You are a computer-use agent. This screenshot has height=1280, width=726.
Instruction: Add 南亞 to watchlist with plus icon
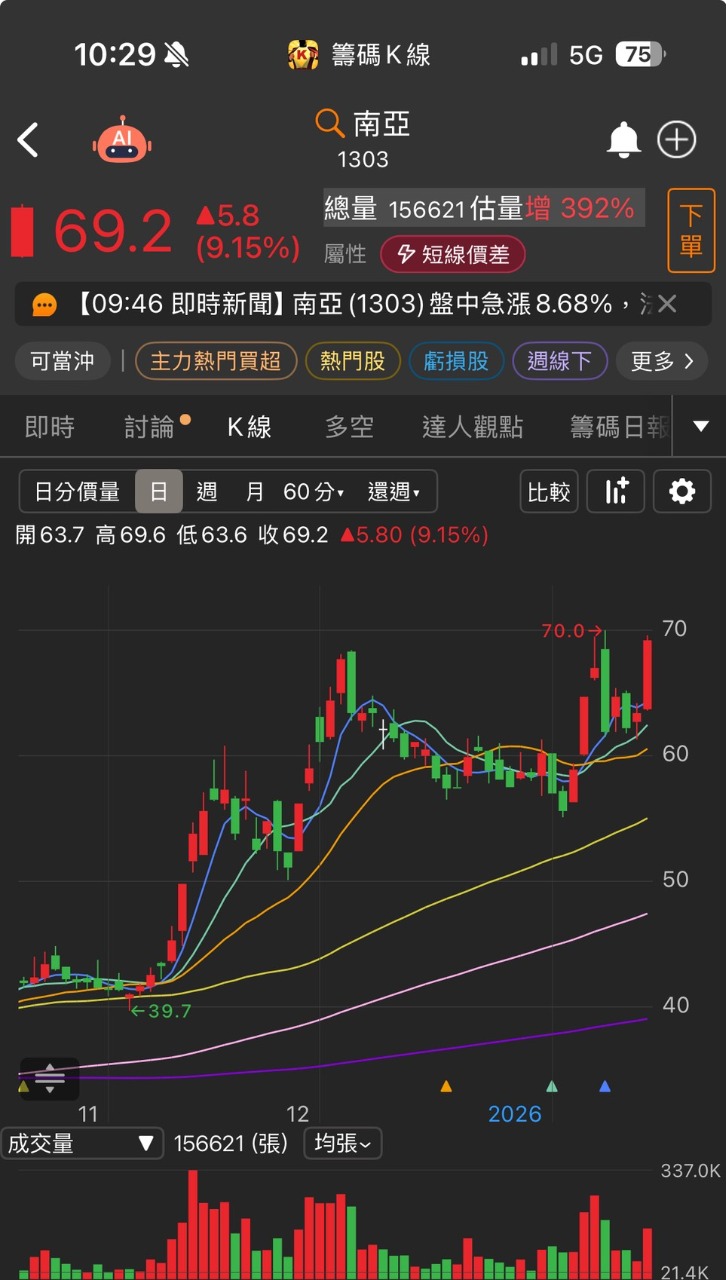[677, 141]
